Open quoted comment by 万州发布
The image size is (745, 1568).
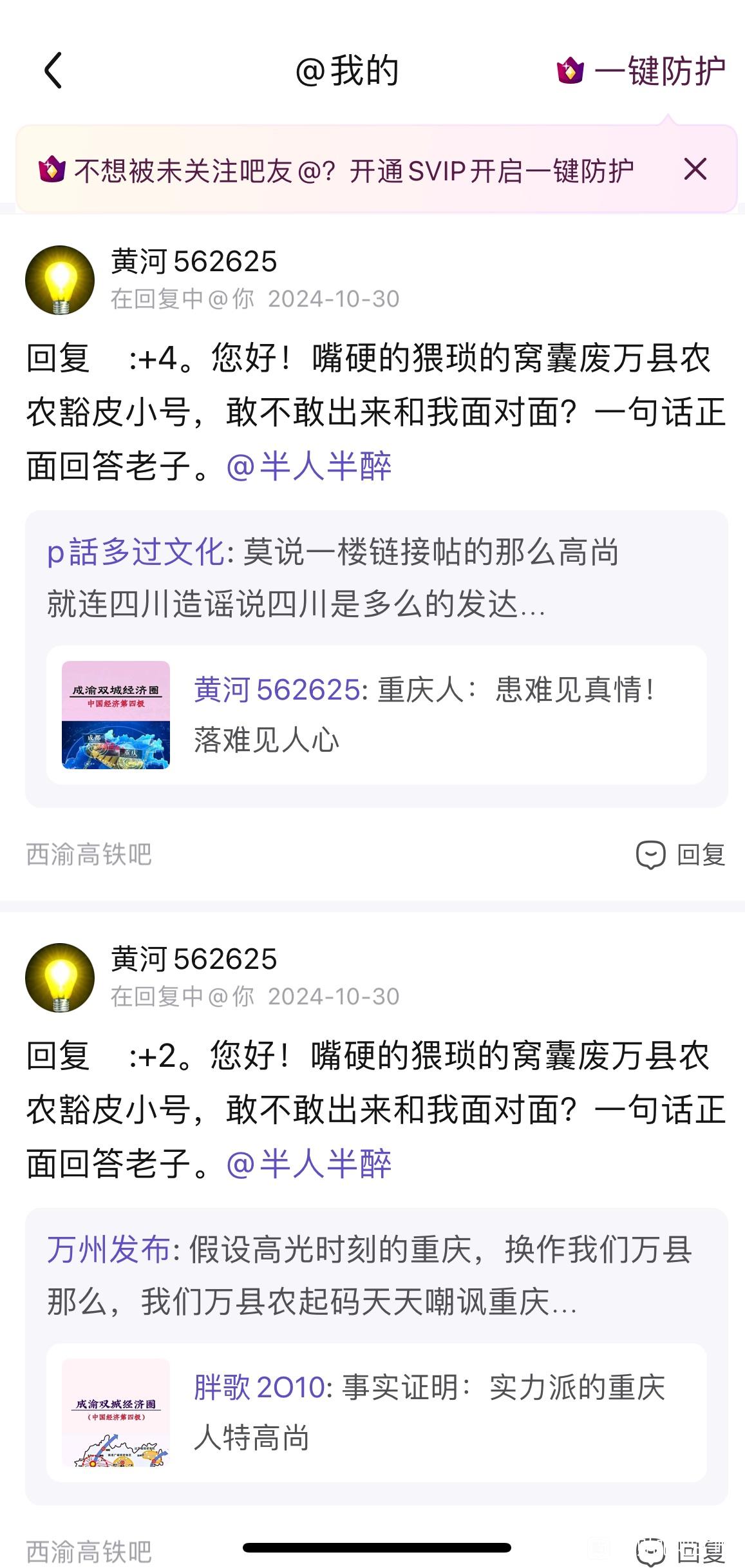click(370, 1276)
